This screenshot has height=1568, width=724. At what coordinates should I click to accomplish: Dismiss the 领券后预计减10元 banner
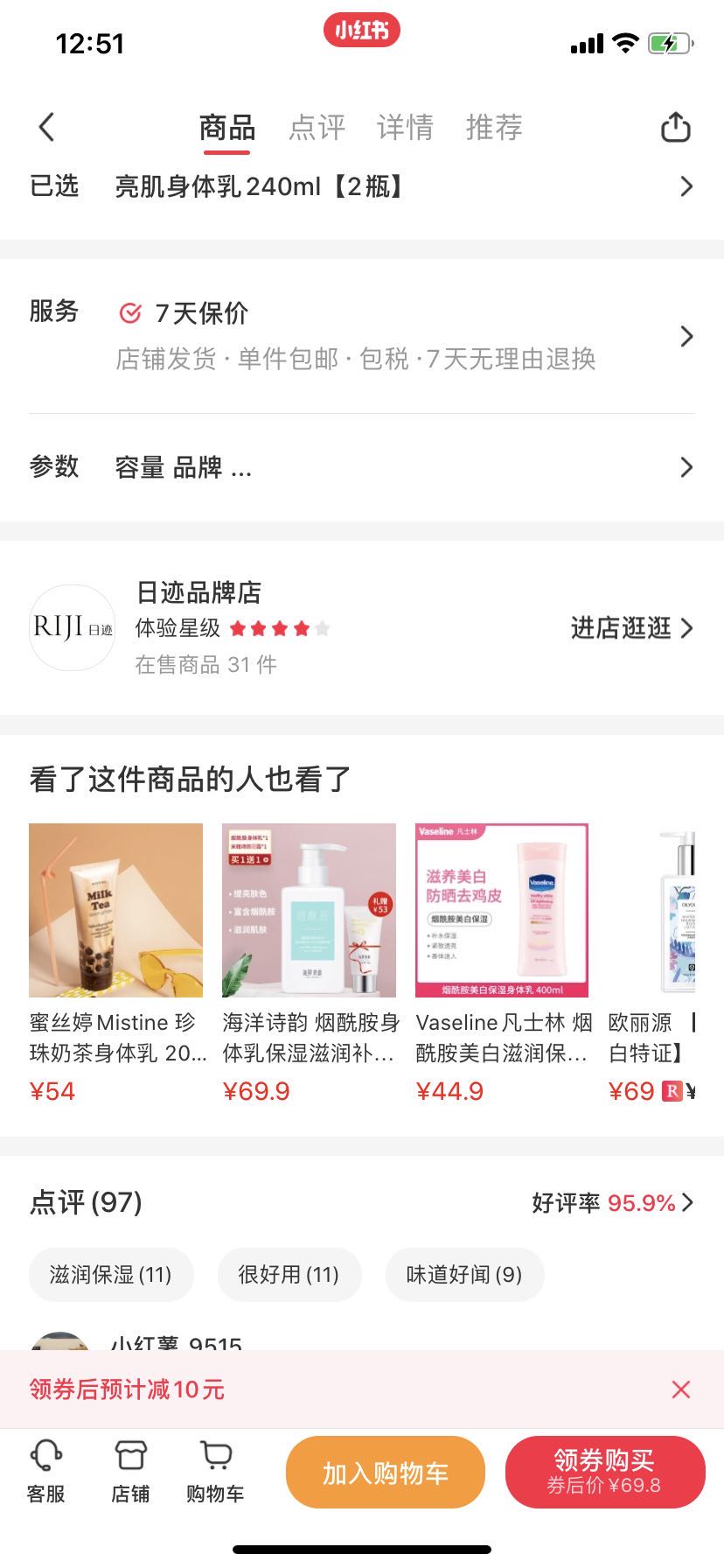pyautogui.click(x=680, y=1389)
